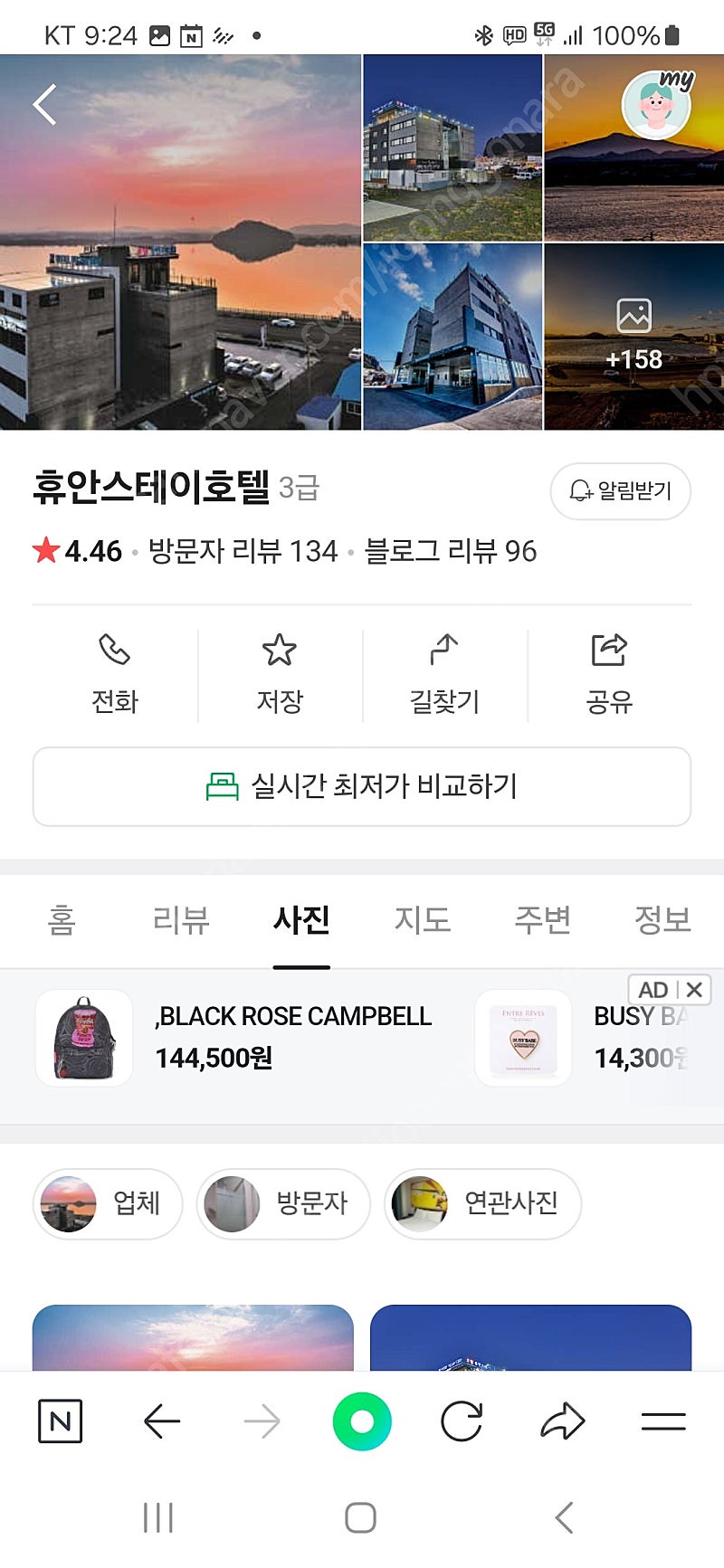Filter photos by 방문자 chip
The image size is (724, 1568).
point(283,1203)
